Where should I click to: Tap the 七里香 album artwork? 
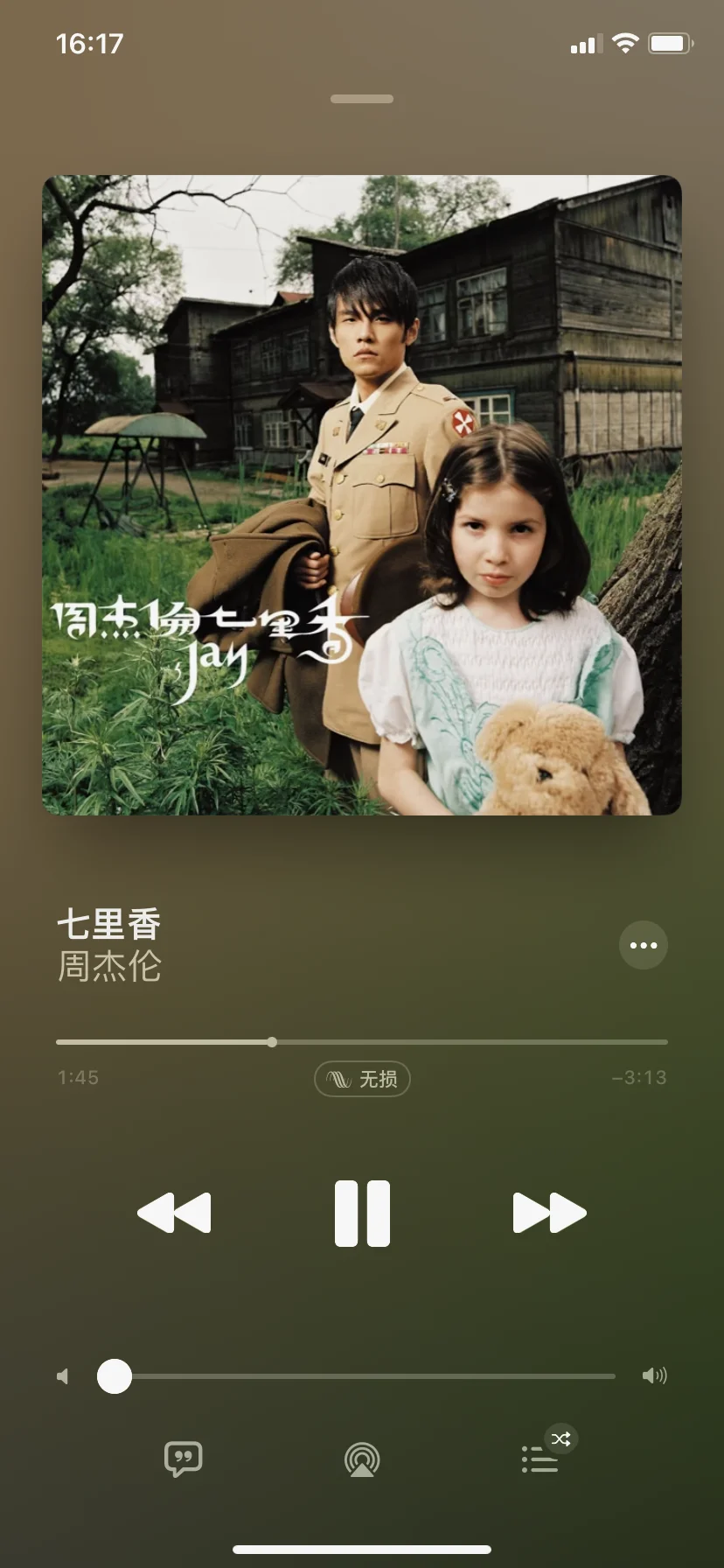click(x=362, y=495)
